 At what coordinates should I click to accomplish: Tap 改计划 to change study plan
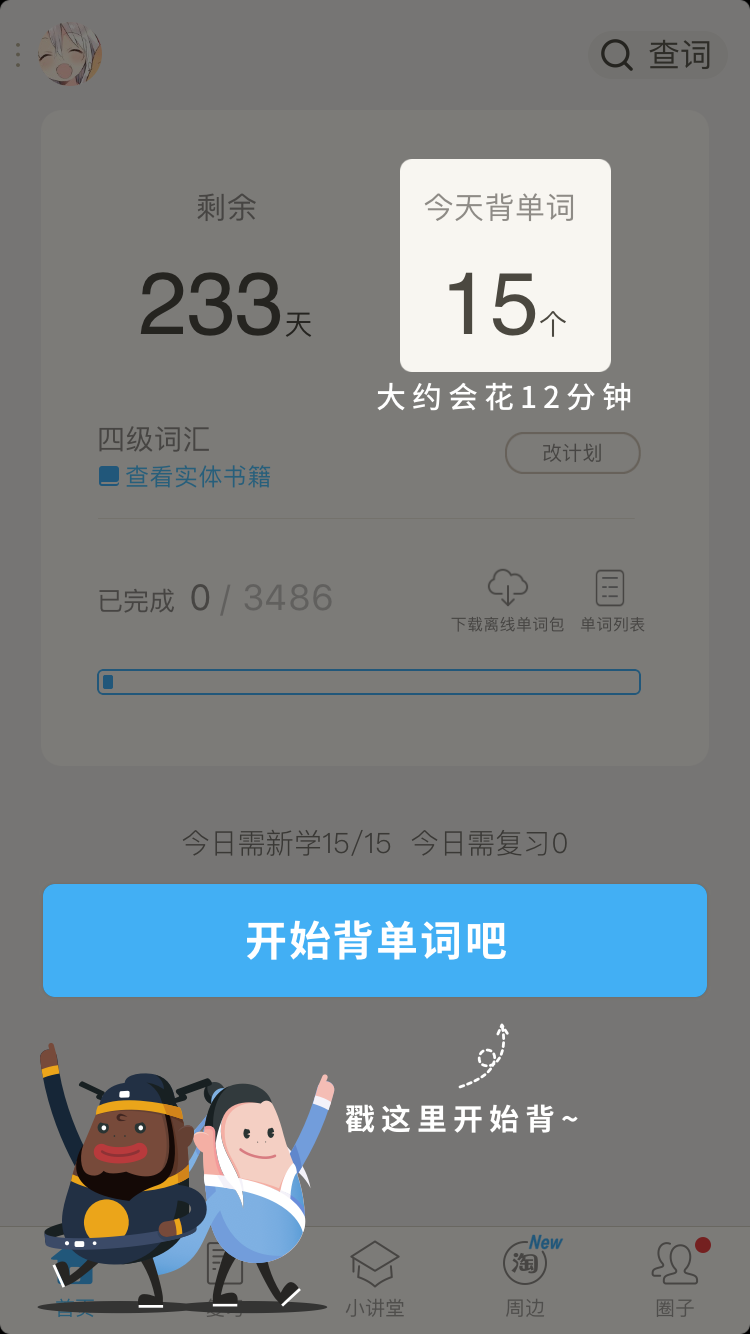pyautogui.click(x=572, y=453)
